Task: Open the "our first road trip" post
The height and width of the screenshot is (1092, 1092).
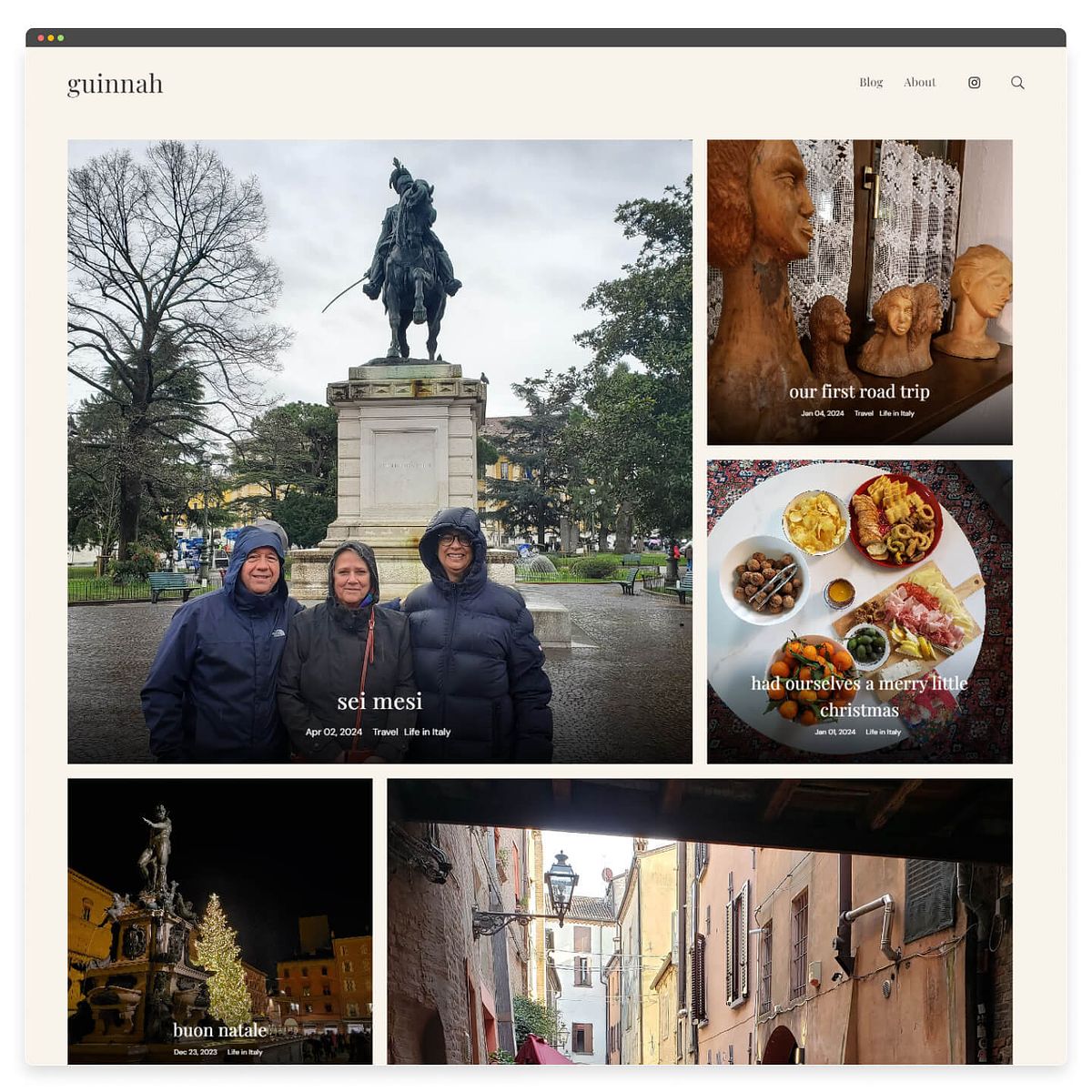Action: tap(859, 391)
